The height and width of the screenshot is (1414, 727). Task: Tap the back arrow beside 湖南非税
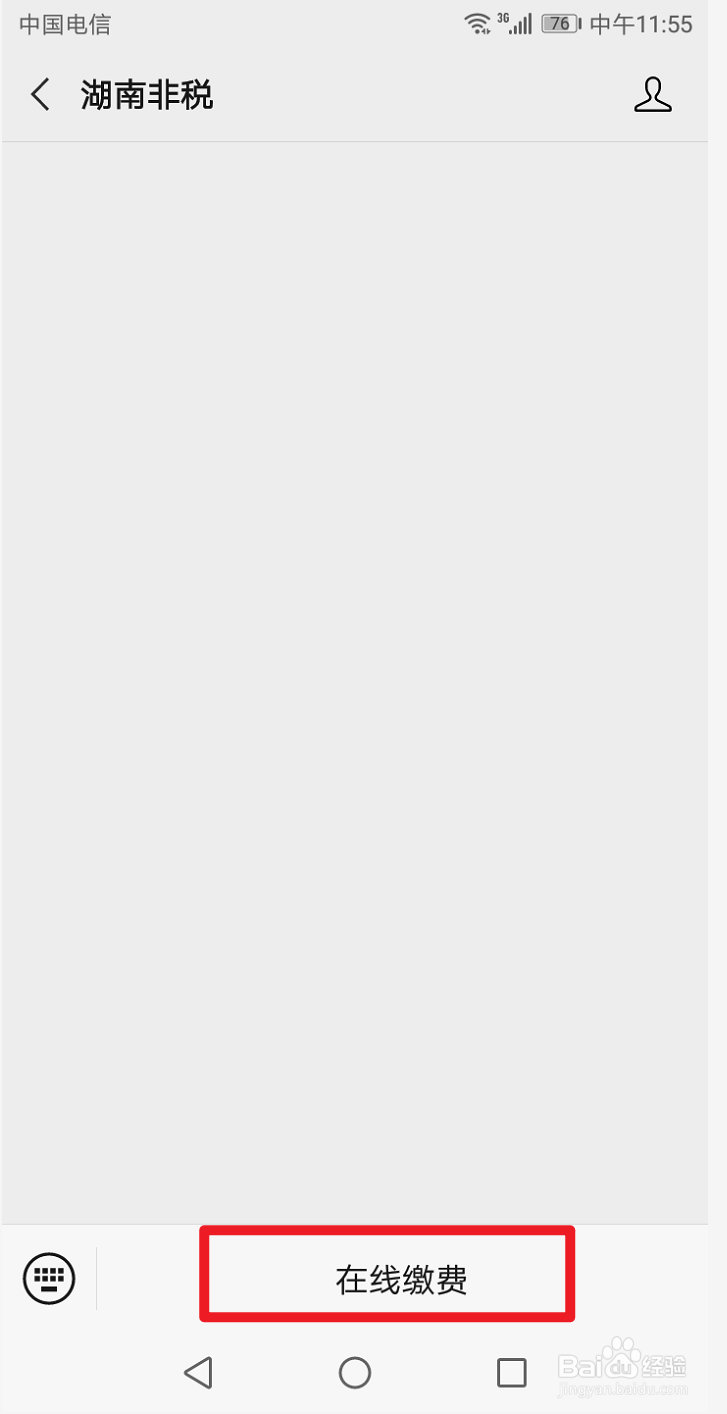click(x=38, y=95)
